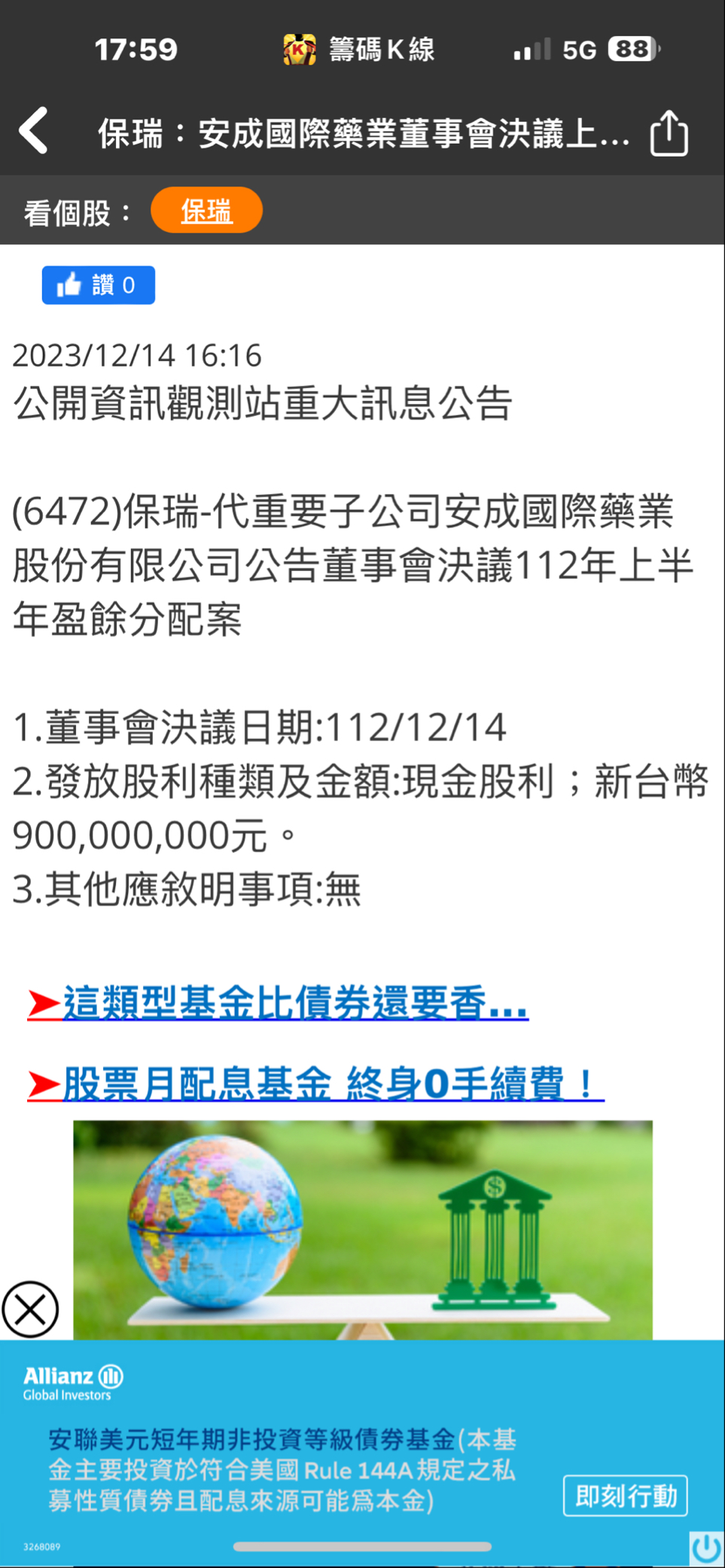Share this announcement article
The width and height of the screenshot is (725, 1568).
click(x=669, y=133)
